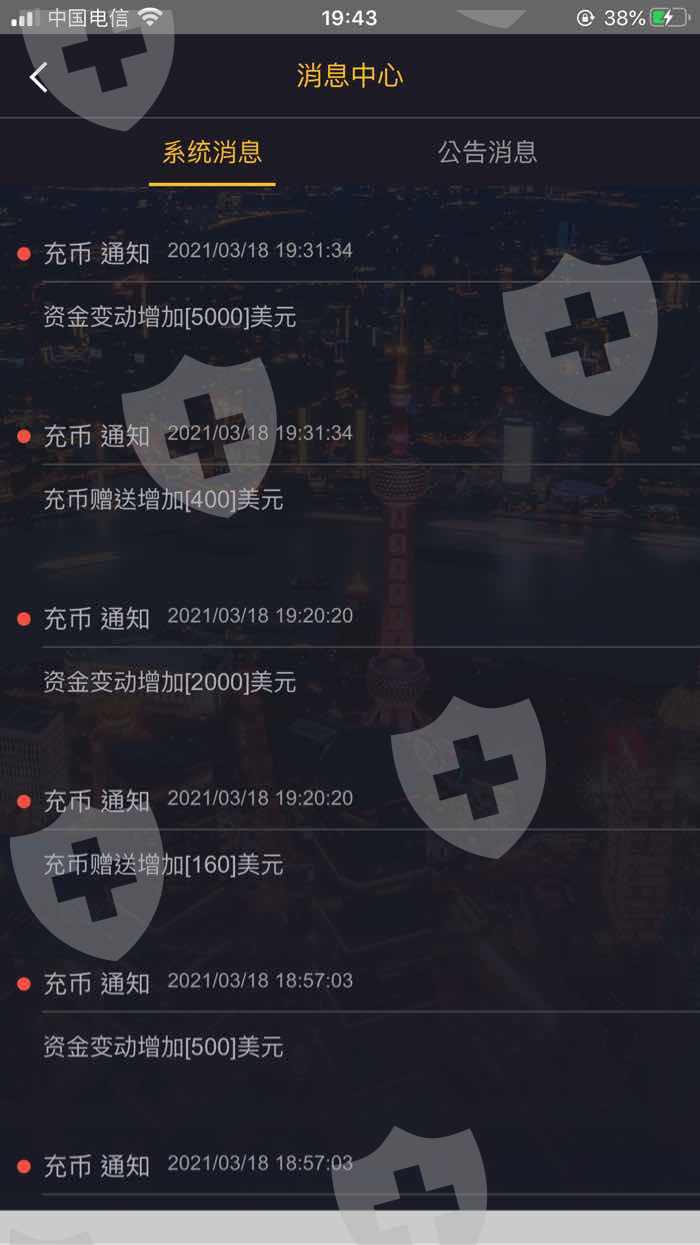View the 资金变动增加[2000]美元 notification
The height and width of the screenshot is (1245, 700).
point(170,683)
